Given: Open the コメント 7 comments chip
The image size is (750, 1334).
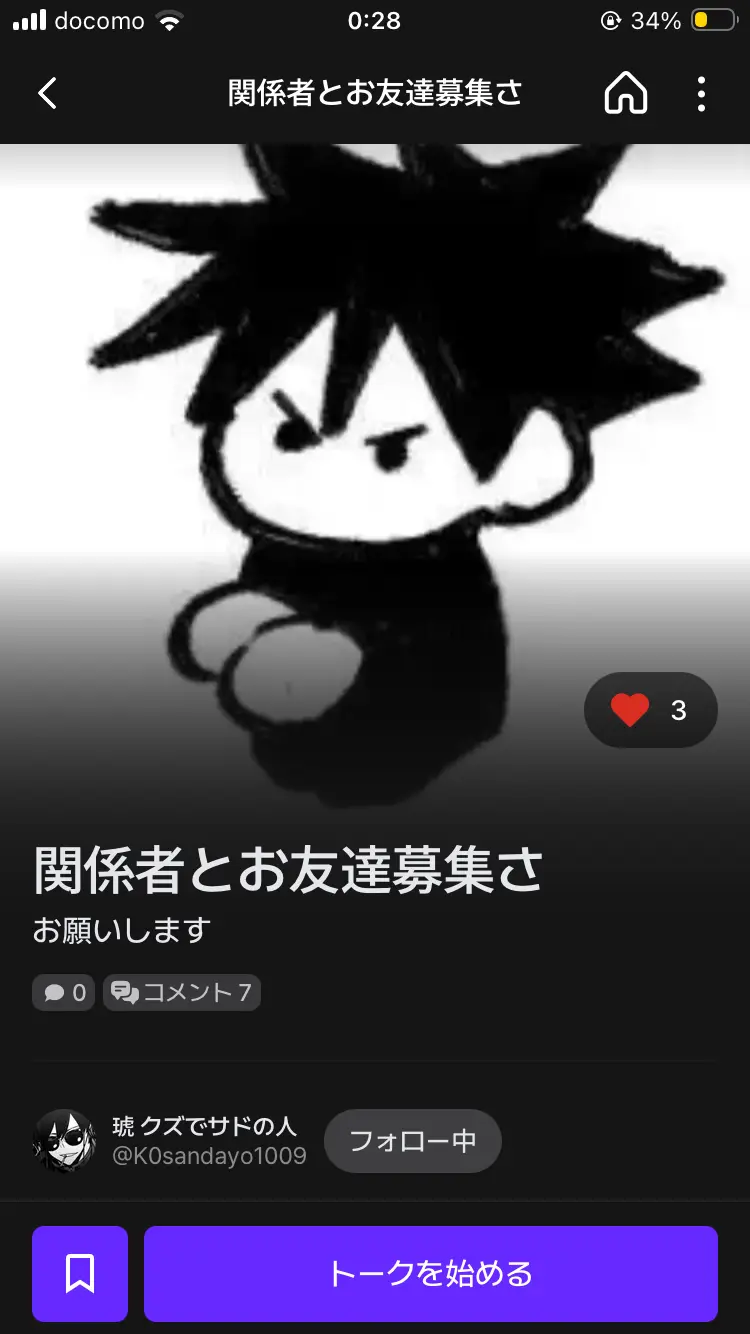Looking at the screenshot, I should 182,993.
